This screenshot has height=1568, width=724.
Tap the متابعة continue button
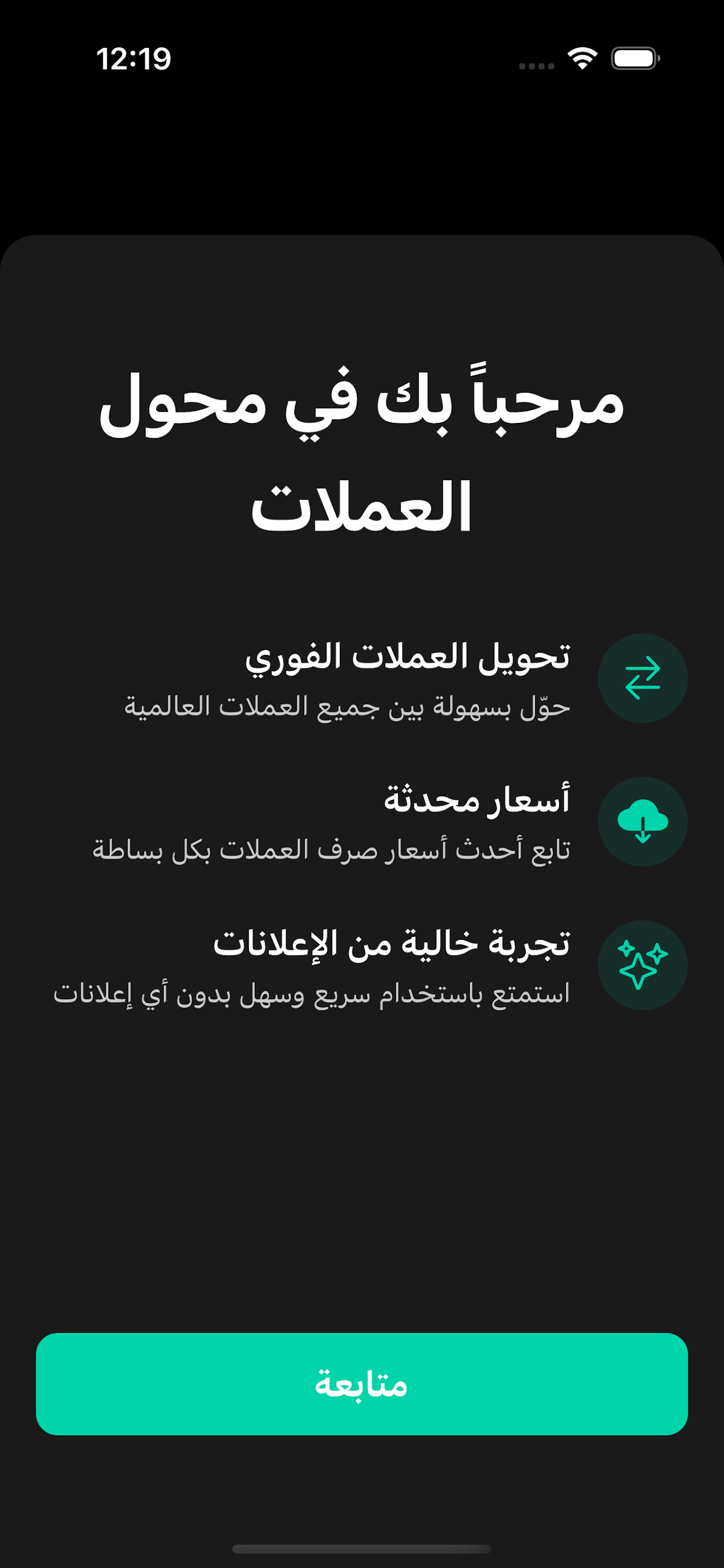(x=361, y=1384)
